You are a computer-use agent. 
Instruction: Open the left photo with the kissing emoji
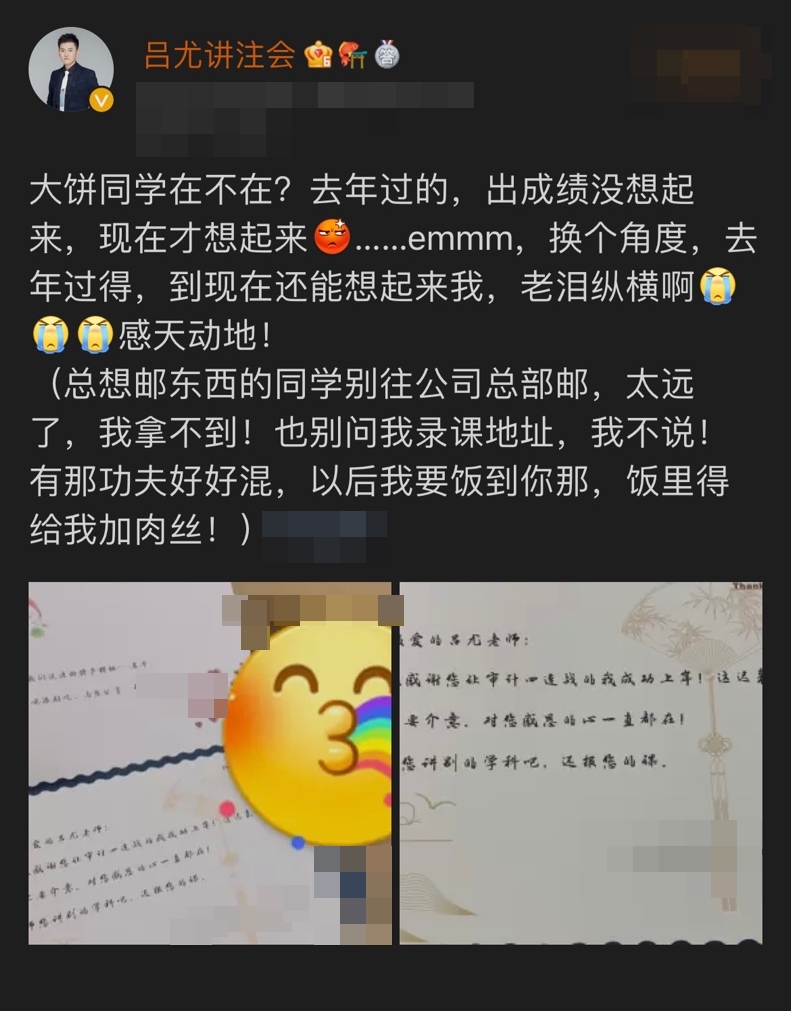[x=209, y=762]
